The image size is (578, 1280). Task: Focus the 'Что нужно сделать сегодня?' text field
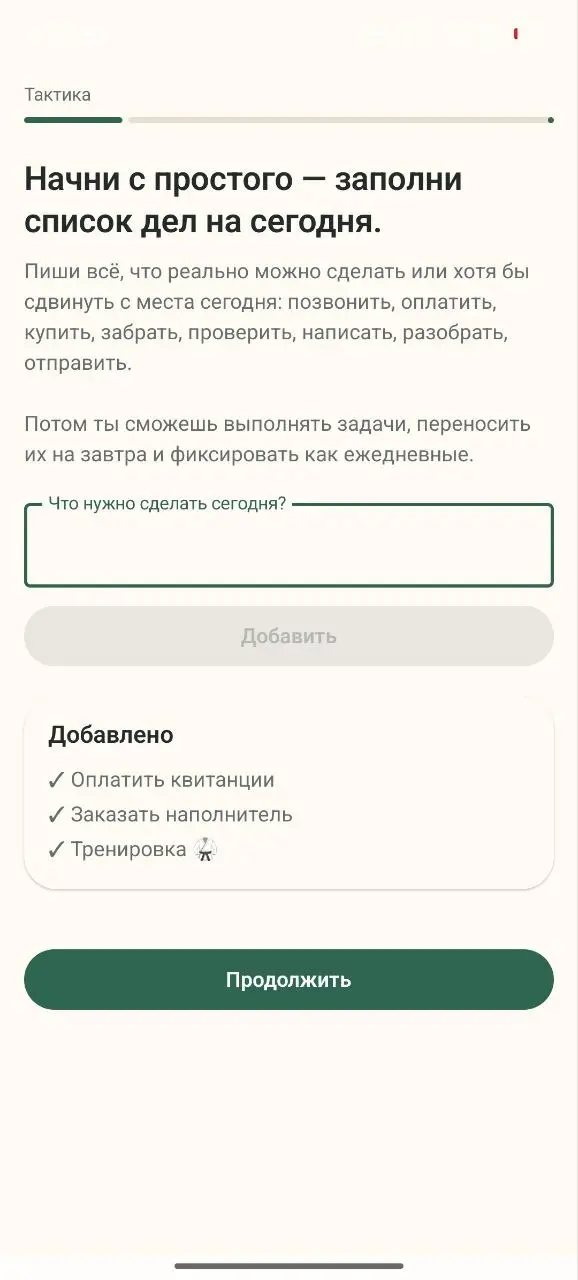point(288,545)
